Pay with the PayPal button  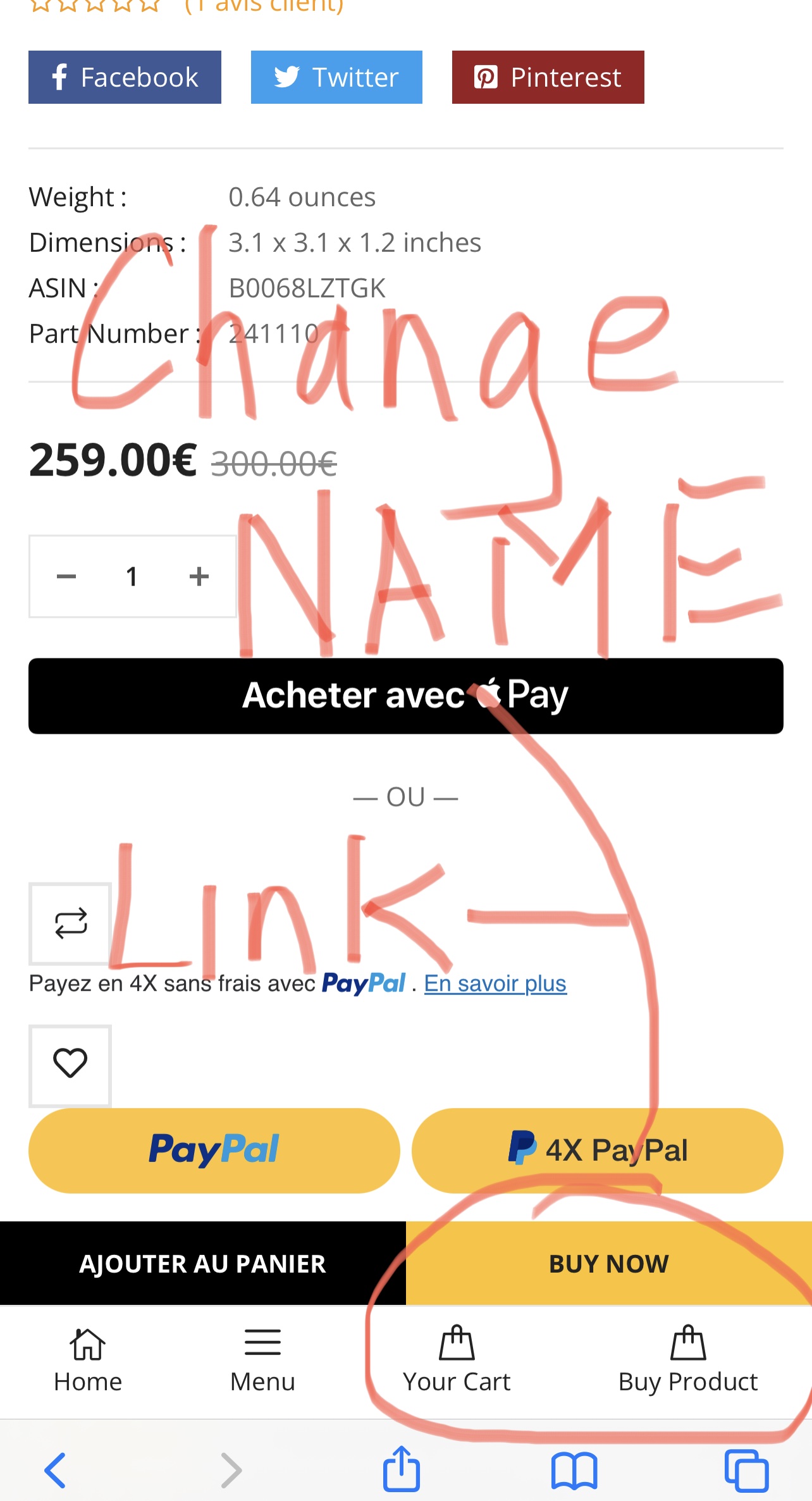click(x=214, y=1151)
